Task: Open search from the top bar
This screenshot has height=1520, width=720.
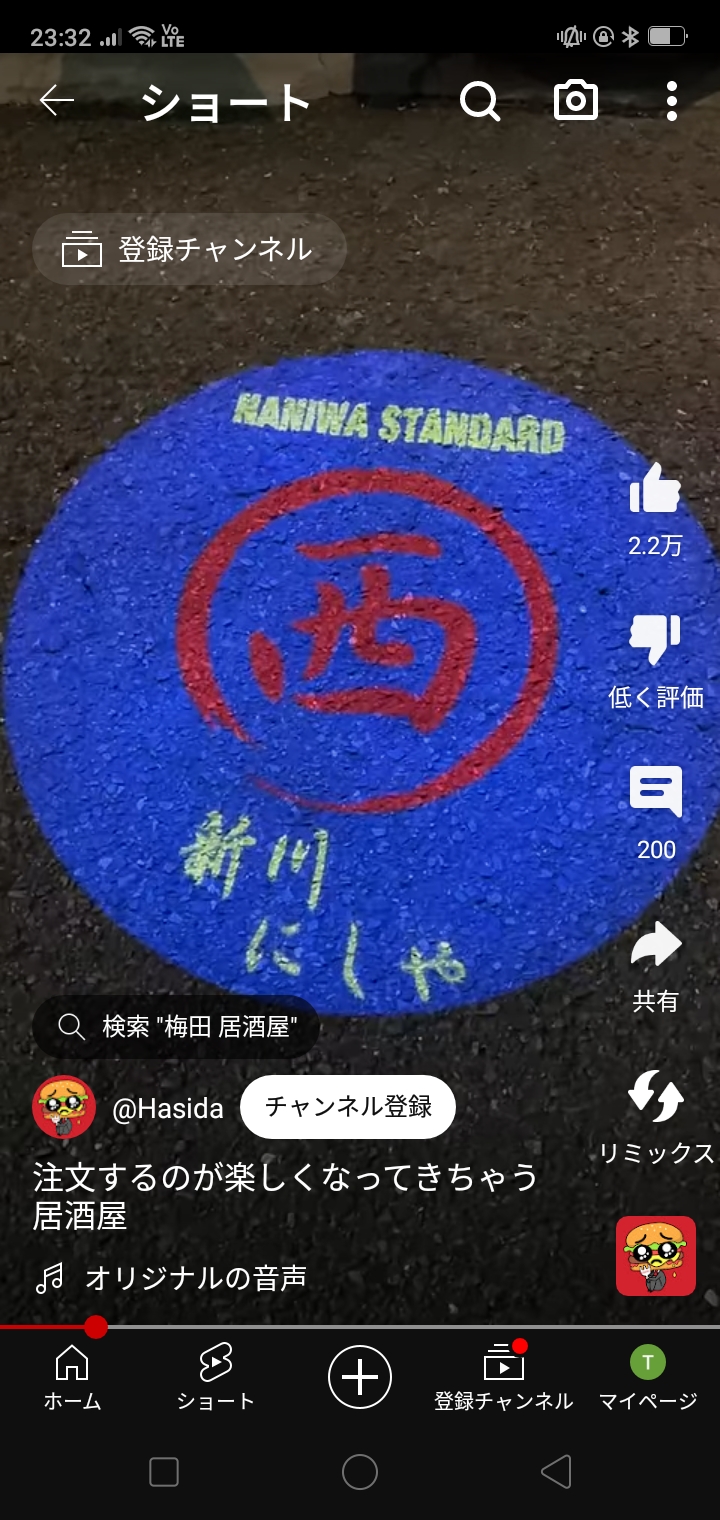Action: (x=479, y=101)
